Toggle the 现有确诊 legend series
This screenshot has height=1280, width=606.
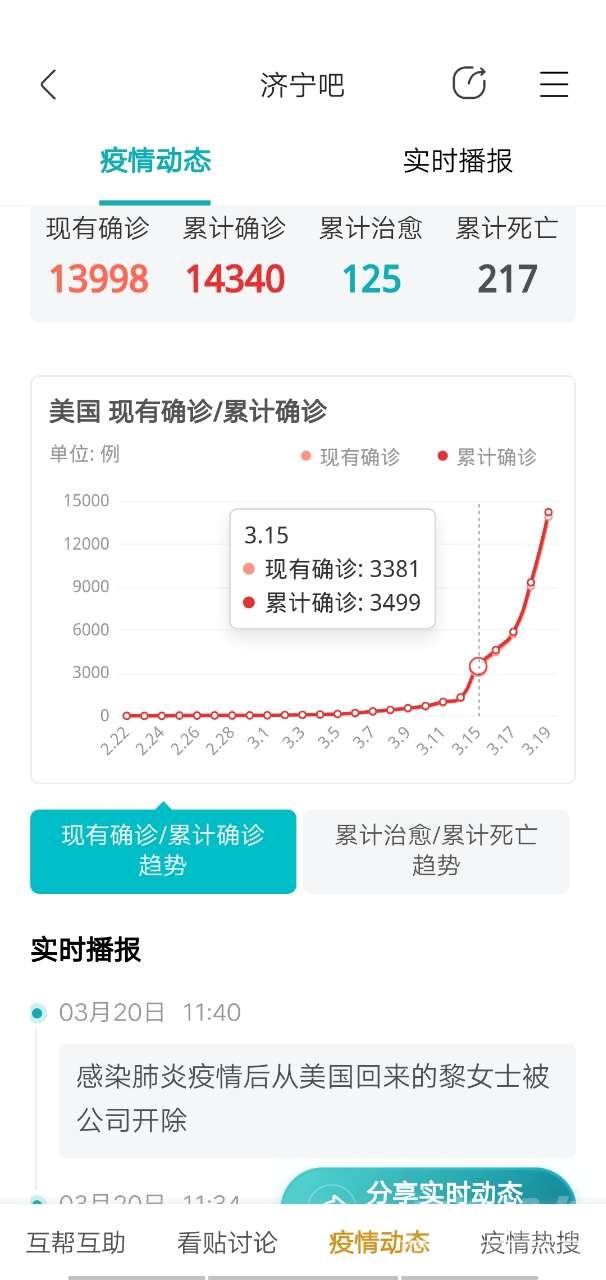350,457
